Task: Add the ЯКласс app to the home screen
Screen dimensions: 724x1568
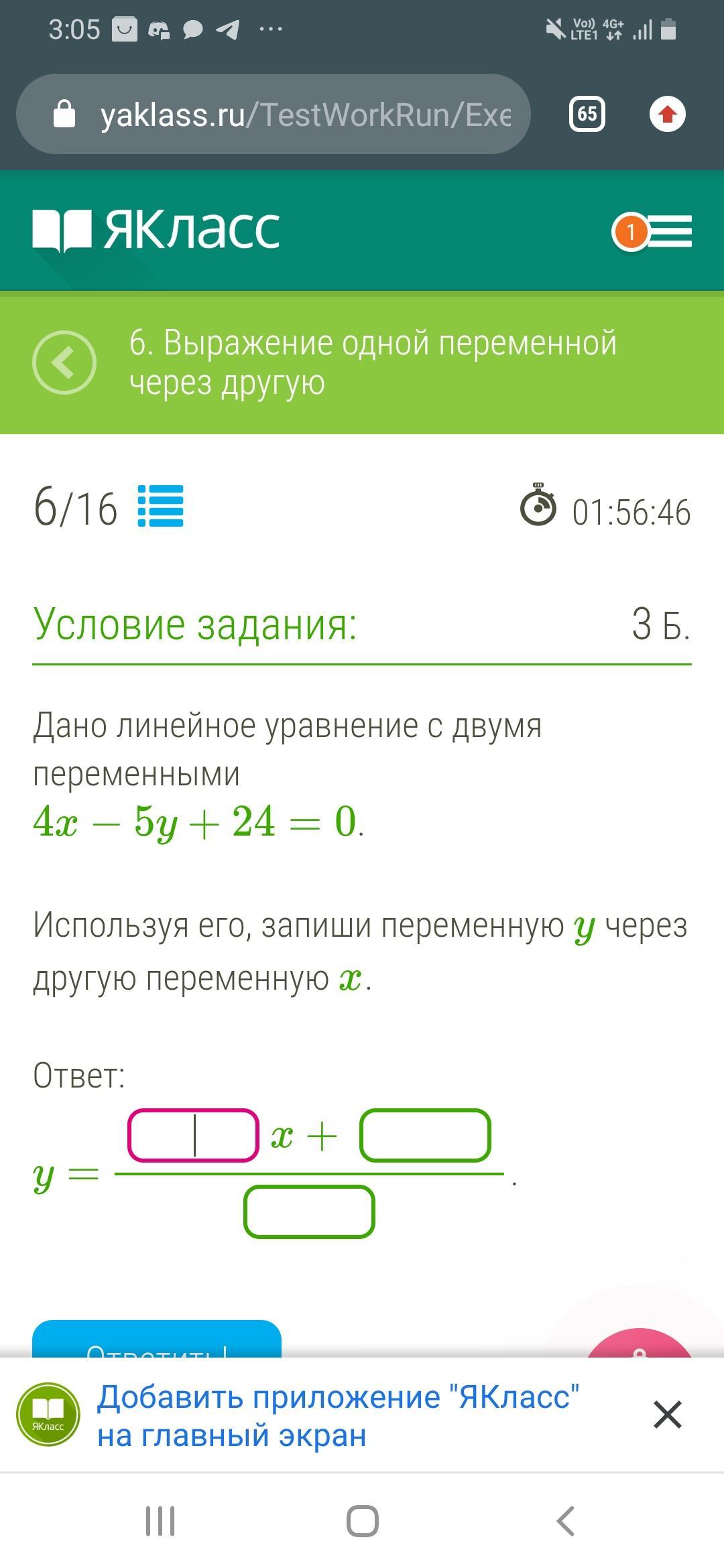Action: pyautogui.click(x=338, y=1416)
